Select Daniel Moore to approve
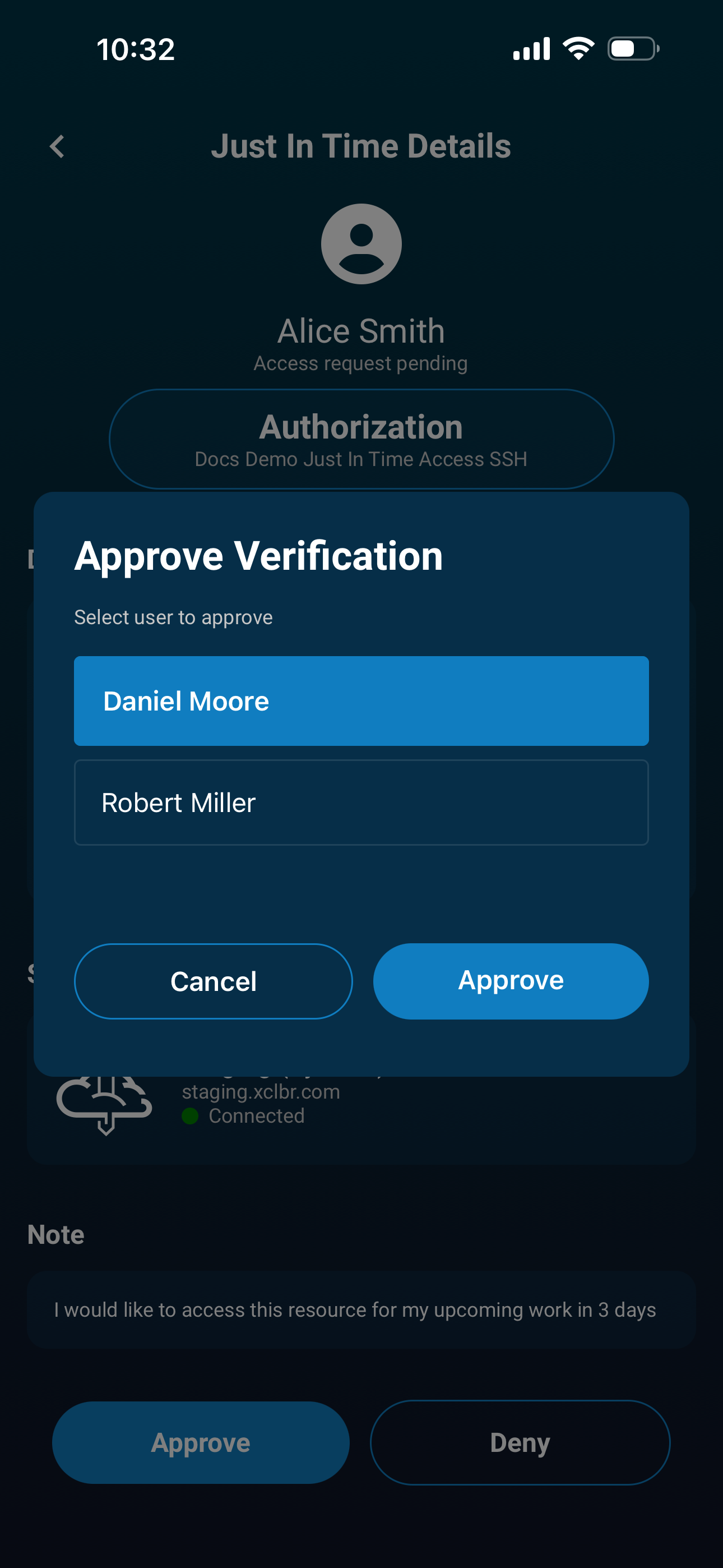This screenshot has height=1568, width=723. tap(361, 700)
